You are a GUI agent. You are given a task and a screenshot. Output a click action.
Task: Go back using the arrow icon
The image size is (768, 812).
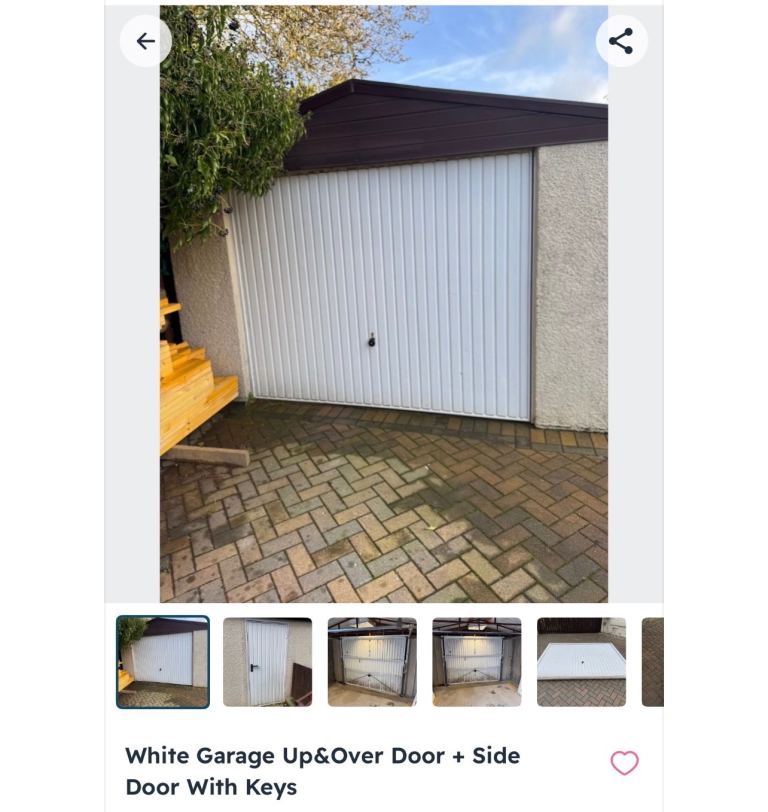pyautogui.click(x=146, y=41)
